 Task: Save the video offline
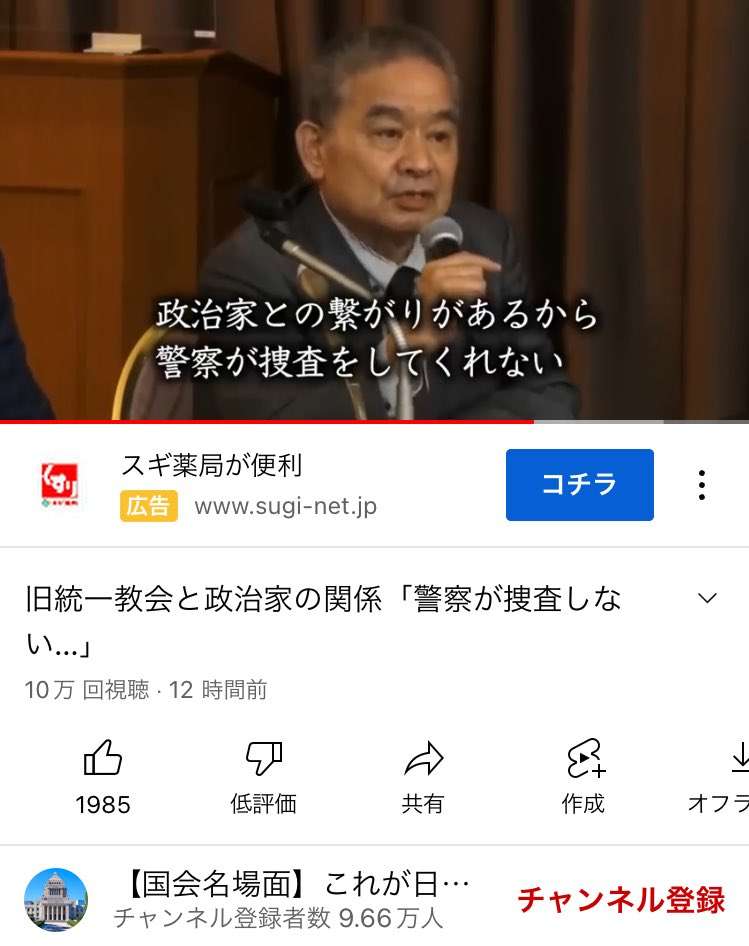point(725,775)
